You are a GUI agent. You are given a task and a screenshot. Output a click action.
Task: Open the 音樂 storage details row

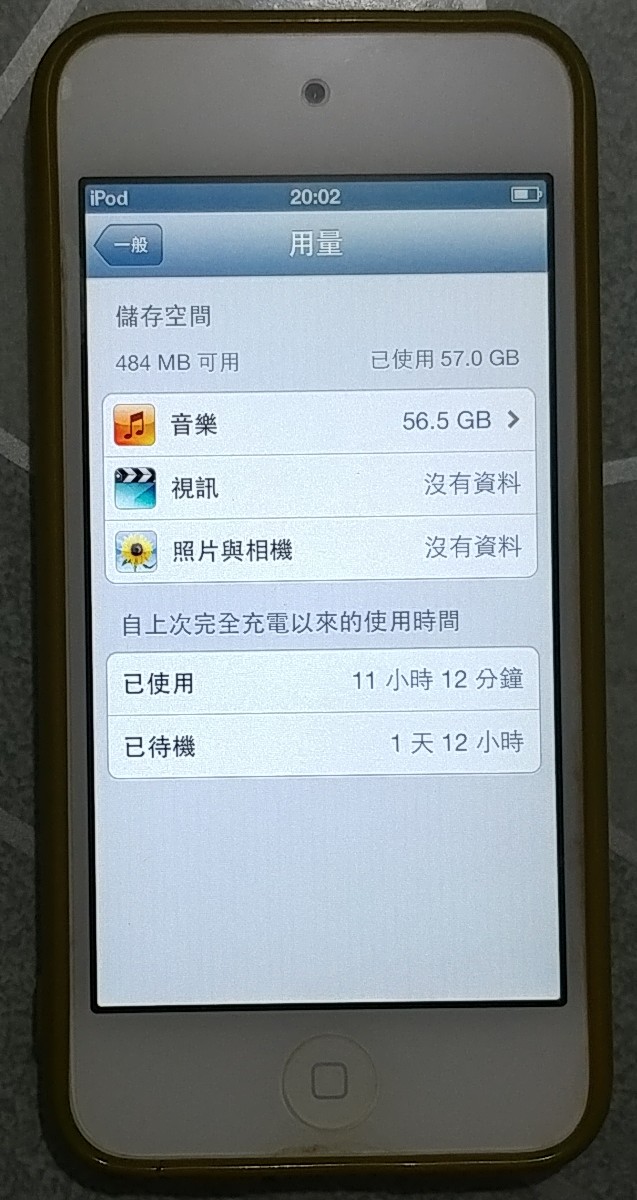click(x=318, y=423)
